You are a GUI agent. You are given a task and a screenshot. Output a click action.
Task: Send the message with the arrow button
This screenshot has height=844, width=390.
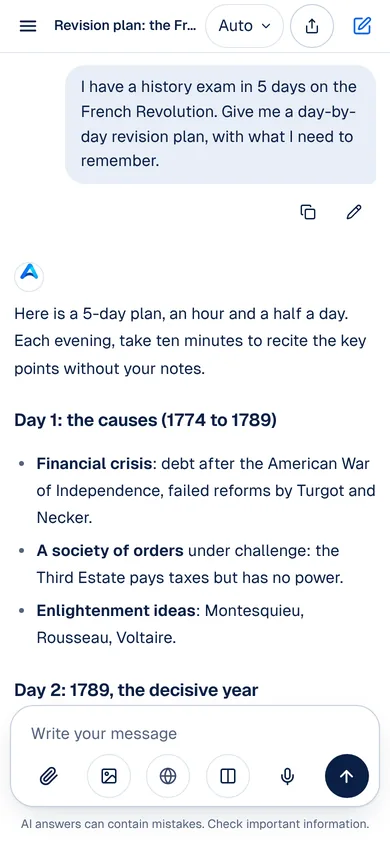coord(347,776)
